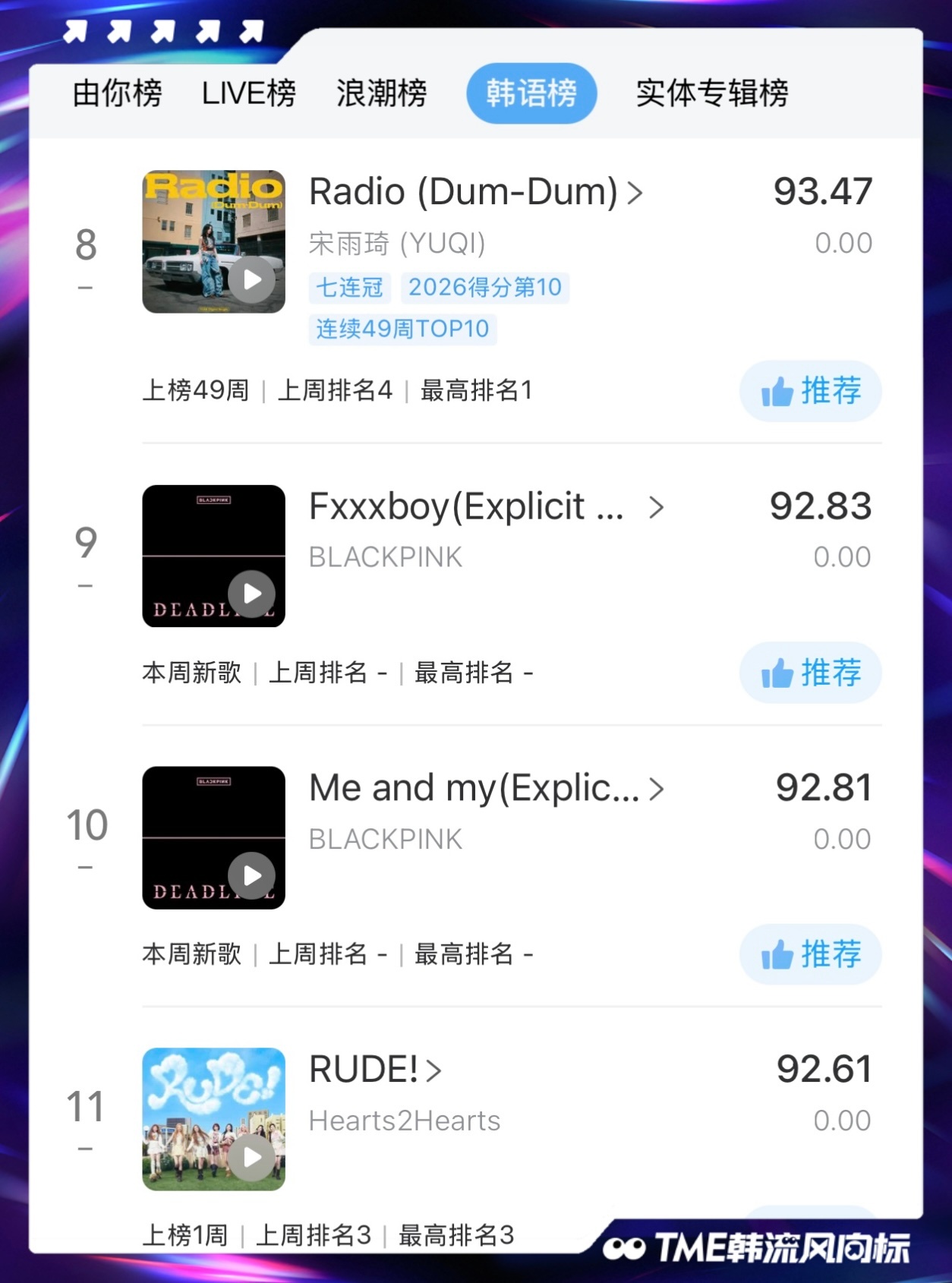Expand Radio (Dum-Dum) details via its chevron
This screenshot has height=1283, width=952.
click(x=635, y=192)
